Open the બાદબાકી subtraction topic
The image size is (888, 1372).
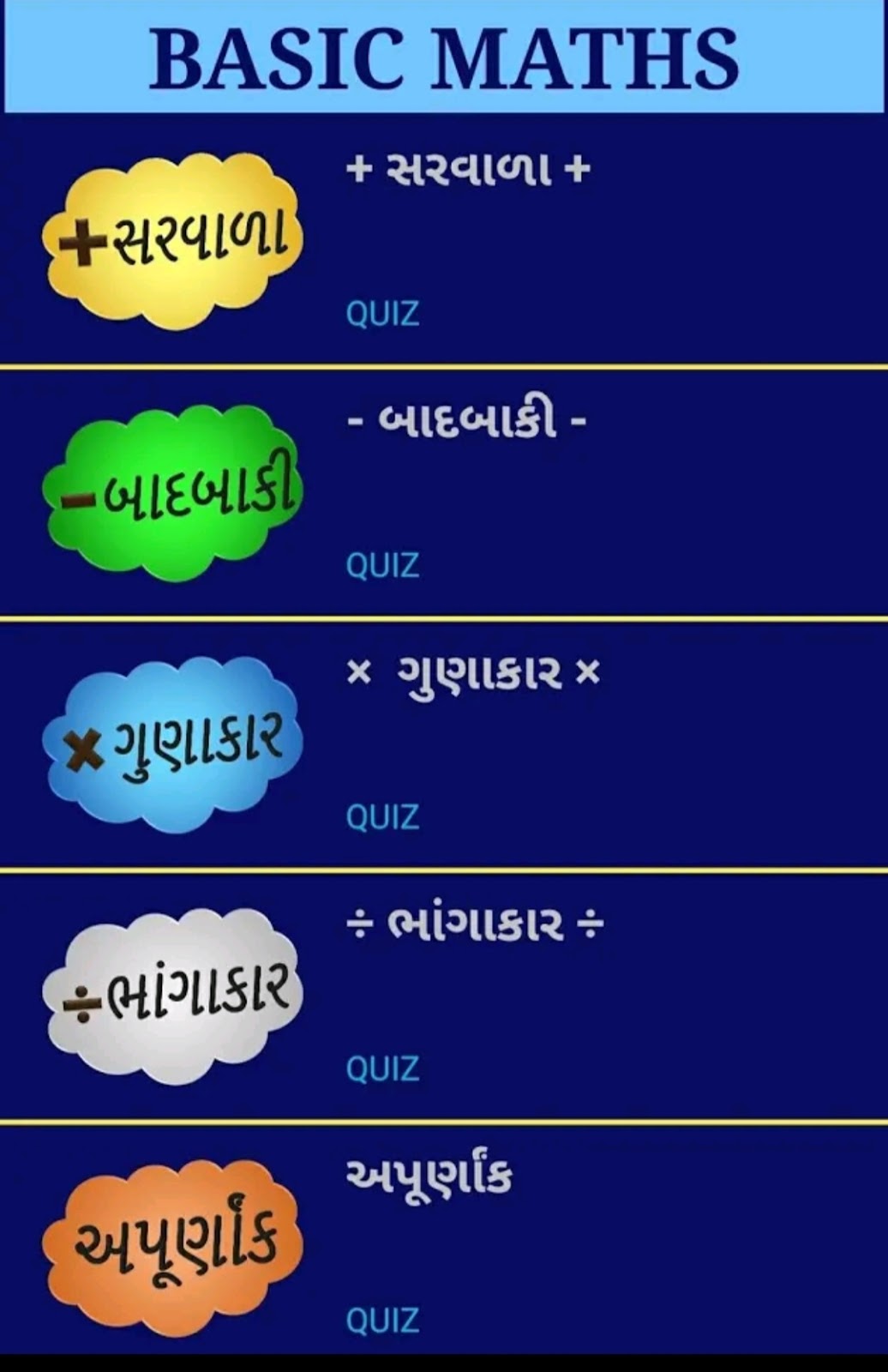click(468, 422)
